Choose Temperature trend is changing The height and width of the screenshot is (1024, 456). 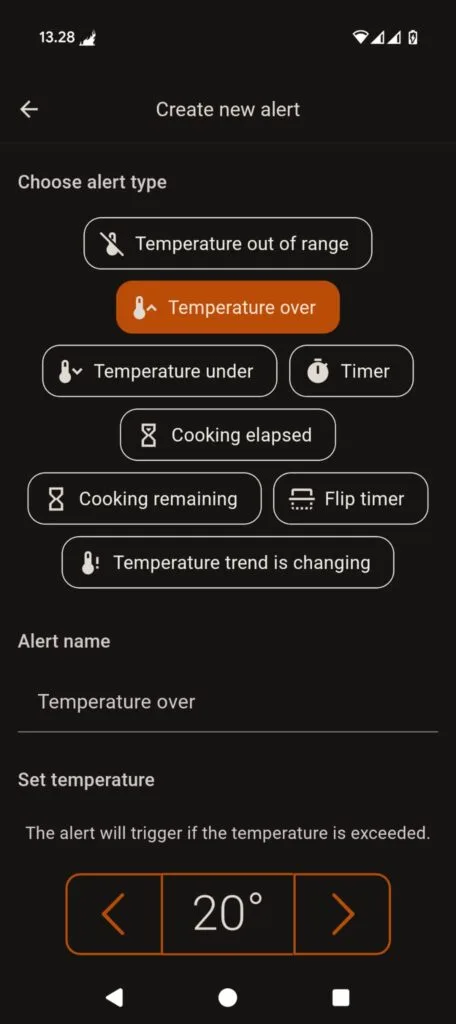tap(228, 562)
